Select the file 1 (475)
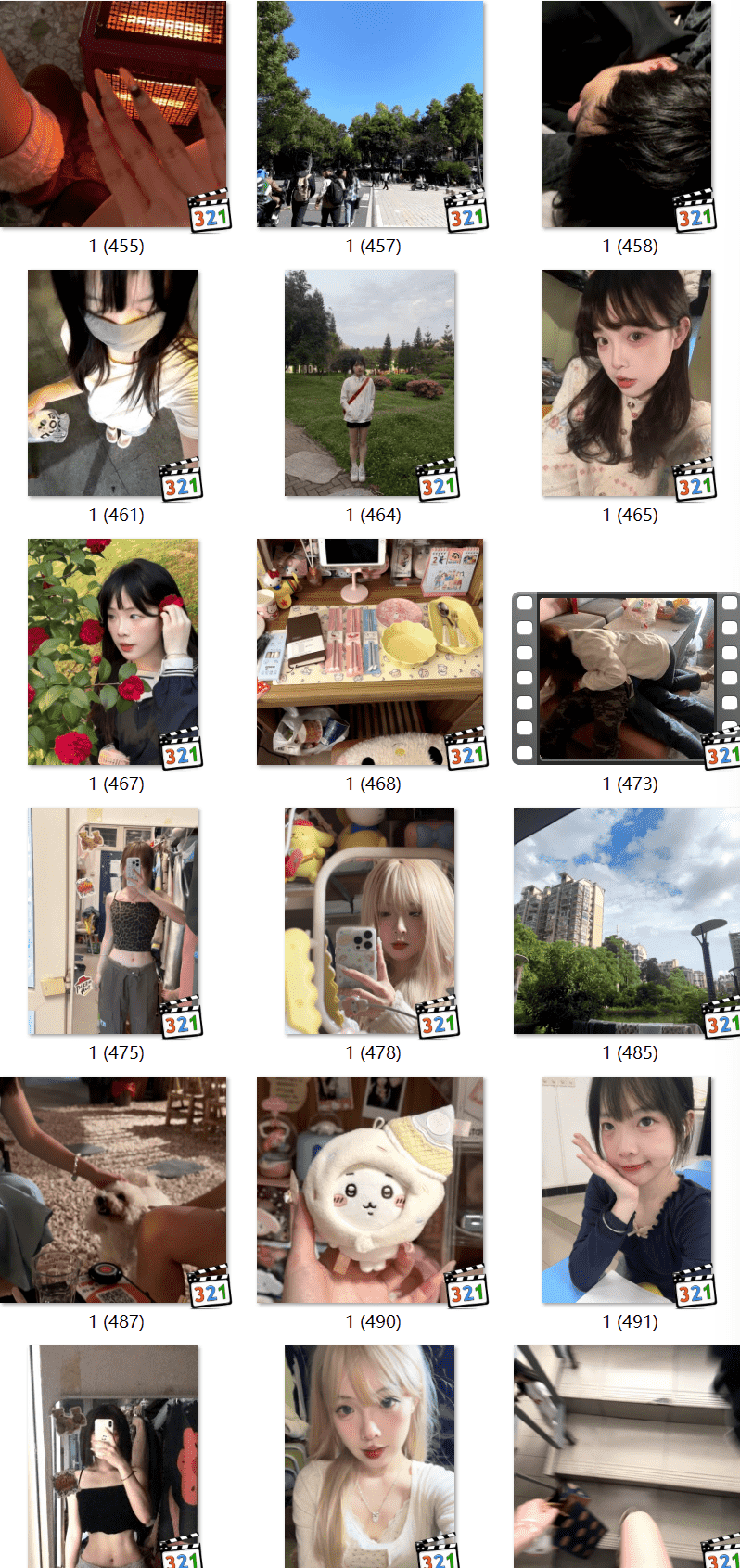Screen dimensions: 740x1568 112,921
